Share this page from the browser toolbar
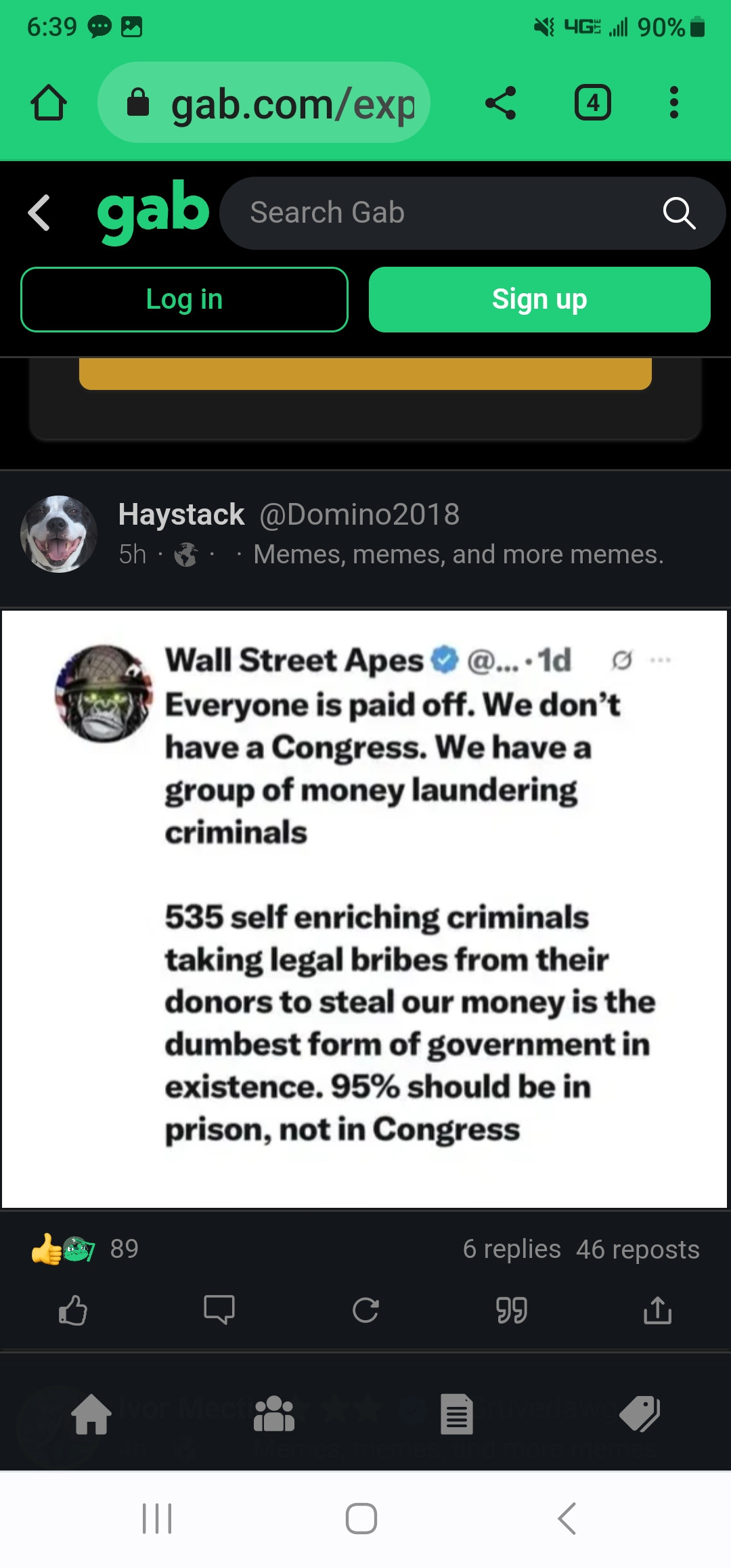Screen dimensions: 731x1568 click(501, 103)
